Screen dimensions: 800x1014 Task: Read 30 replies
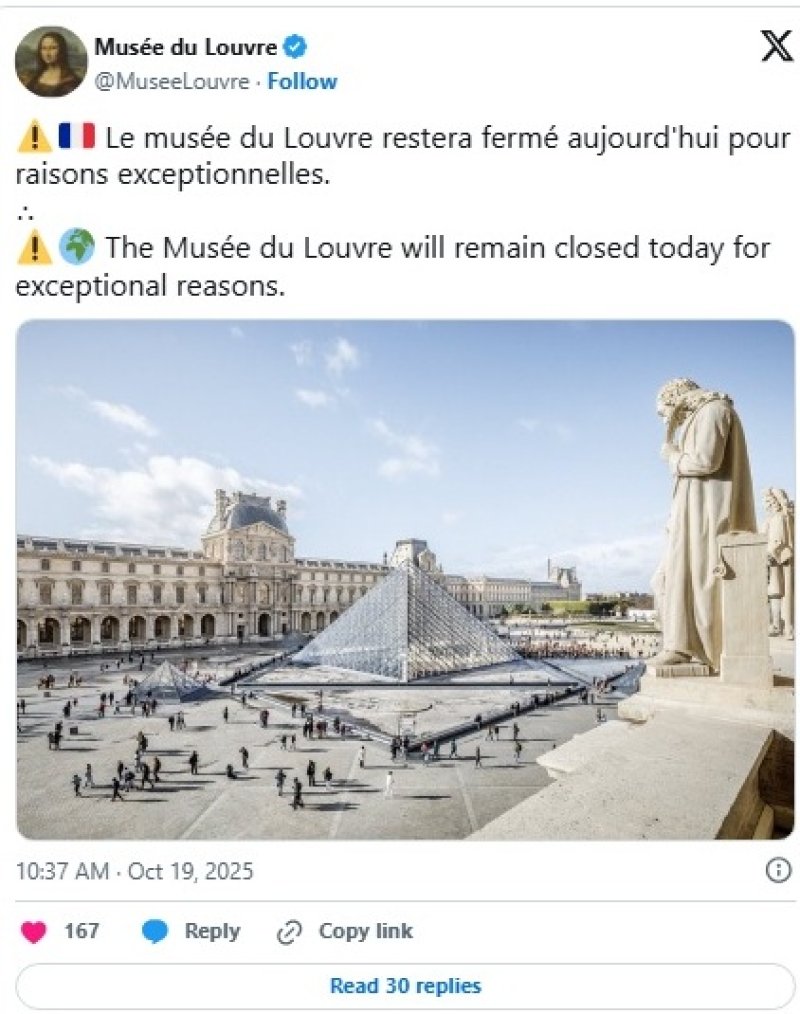pos(405,986)
